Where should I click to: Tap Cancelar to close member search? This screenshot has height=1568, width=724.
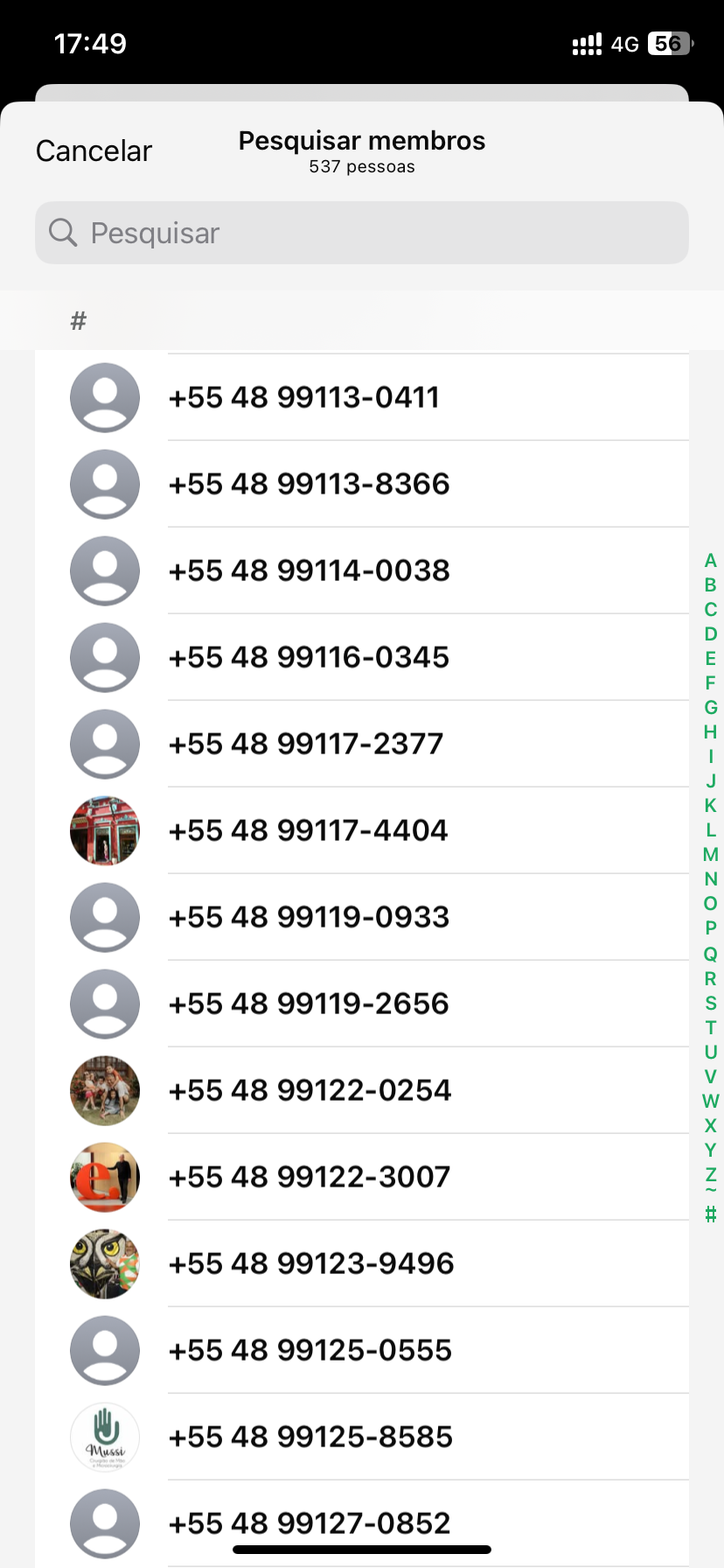tap(94, 151)
